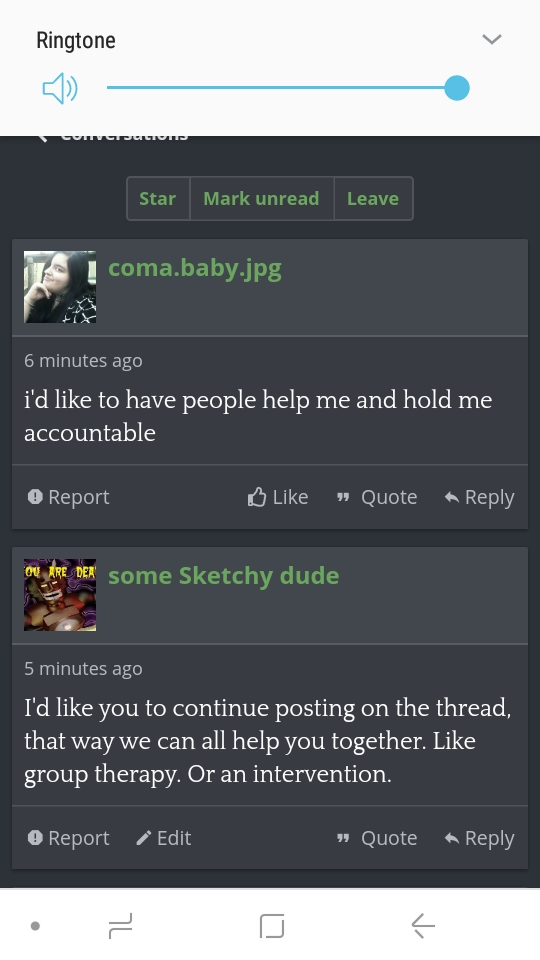The width and height of the screenshot is (540, 960).
Task: Edit some Sketchy dude's message
Action: tap(164, 838)
